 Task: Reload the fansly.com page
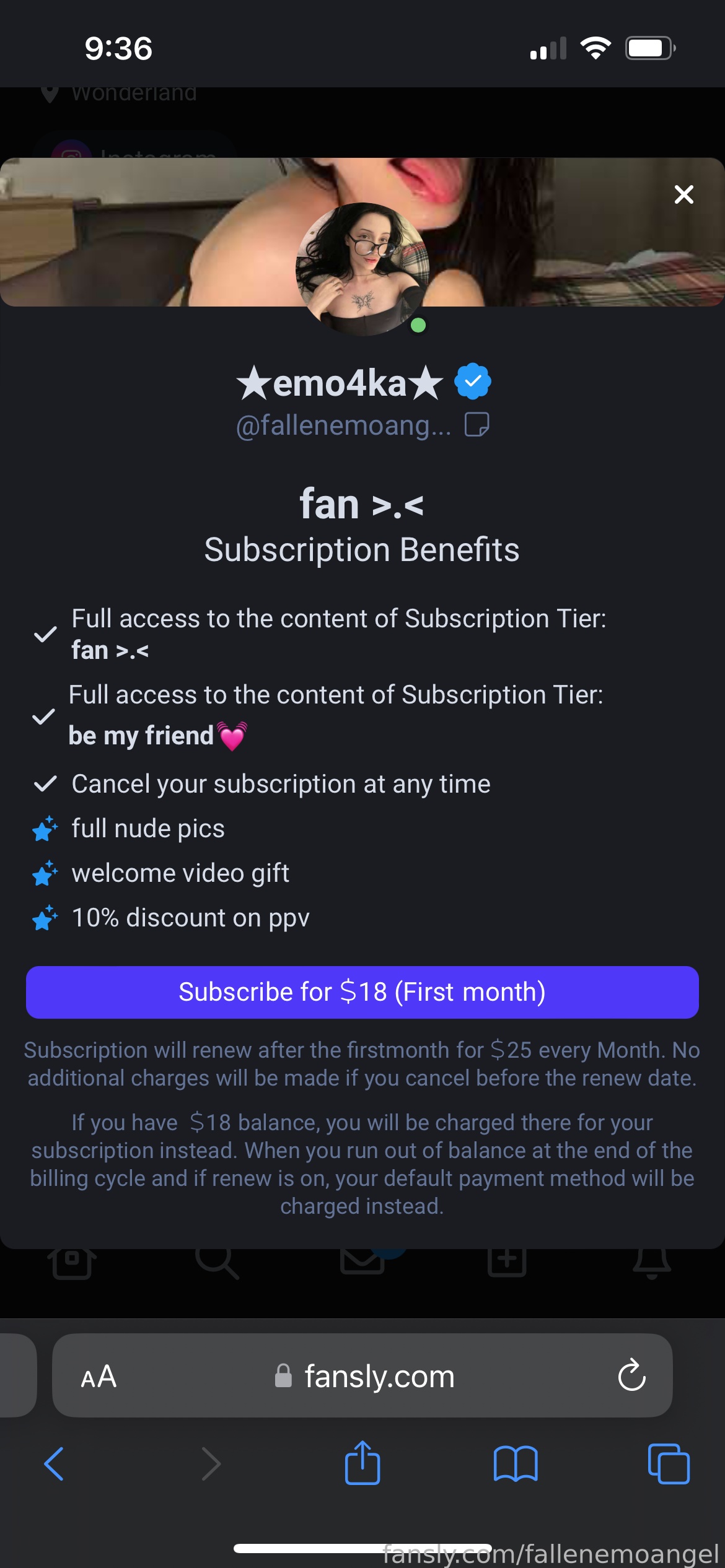pyautogui.click(x=631, y=1376)
